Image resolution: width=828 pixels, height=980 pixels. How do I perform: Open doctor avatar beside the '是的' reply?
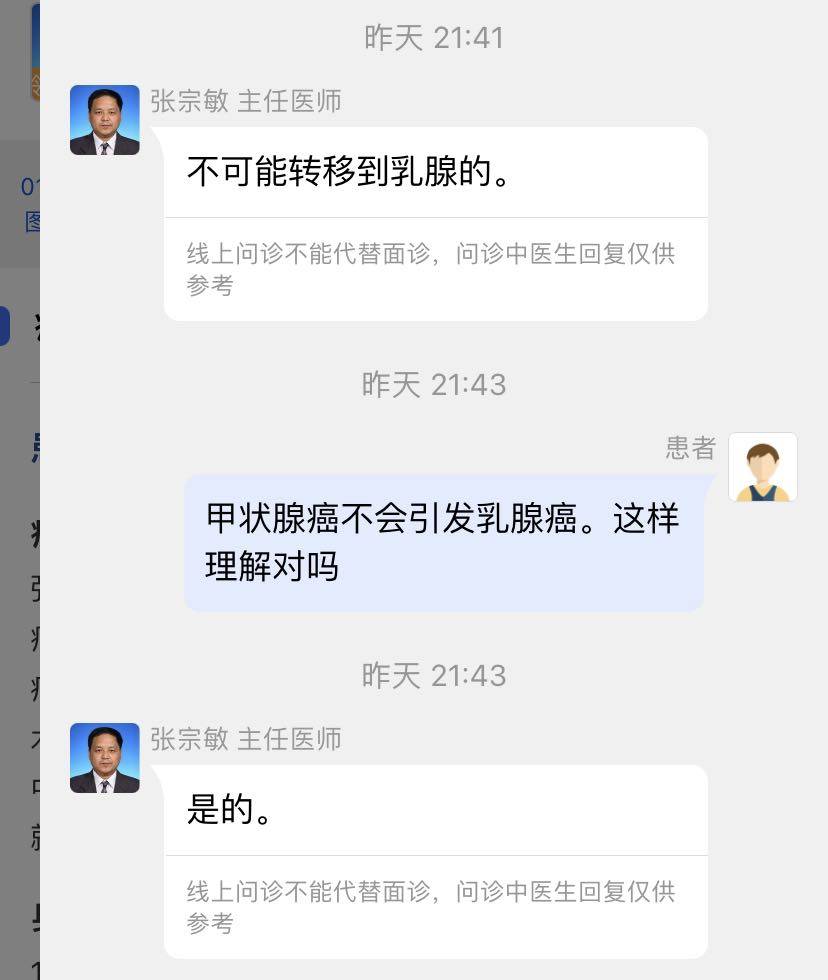pos(105,758)
